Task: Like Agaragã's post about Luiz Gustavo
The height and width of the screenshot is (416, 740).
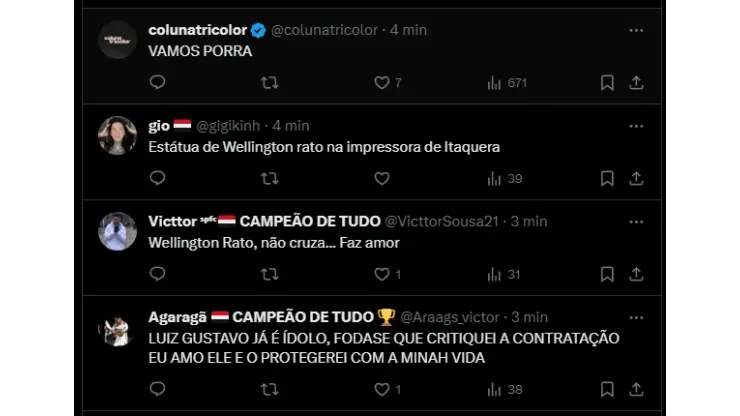Action: 381,389
